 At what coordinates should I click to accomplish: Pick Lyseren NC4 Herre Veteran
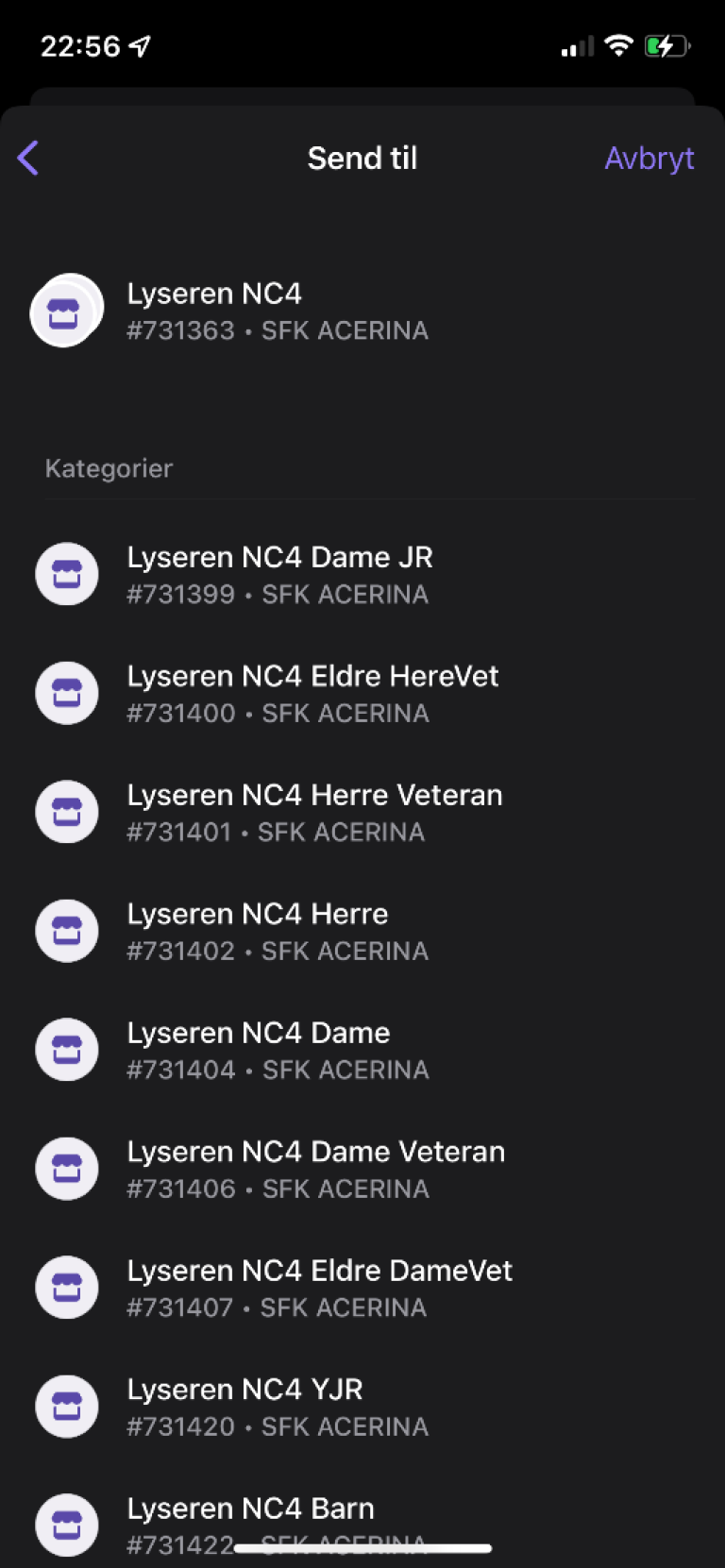362,812
